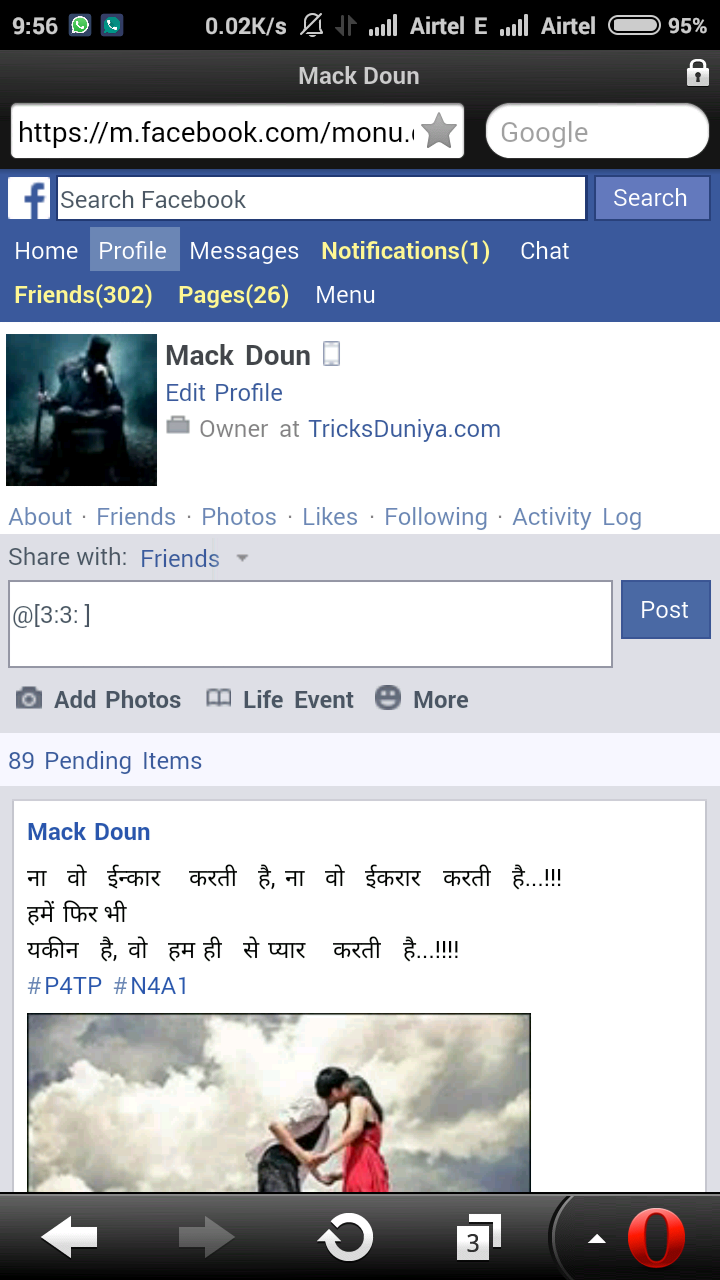Screen dimensions: 720x1280
Task: Go to Facebook Home
Action: click(46, 250)
